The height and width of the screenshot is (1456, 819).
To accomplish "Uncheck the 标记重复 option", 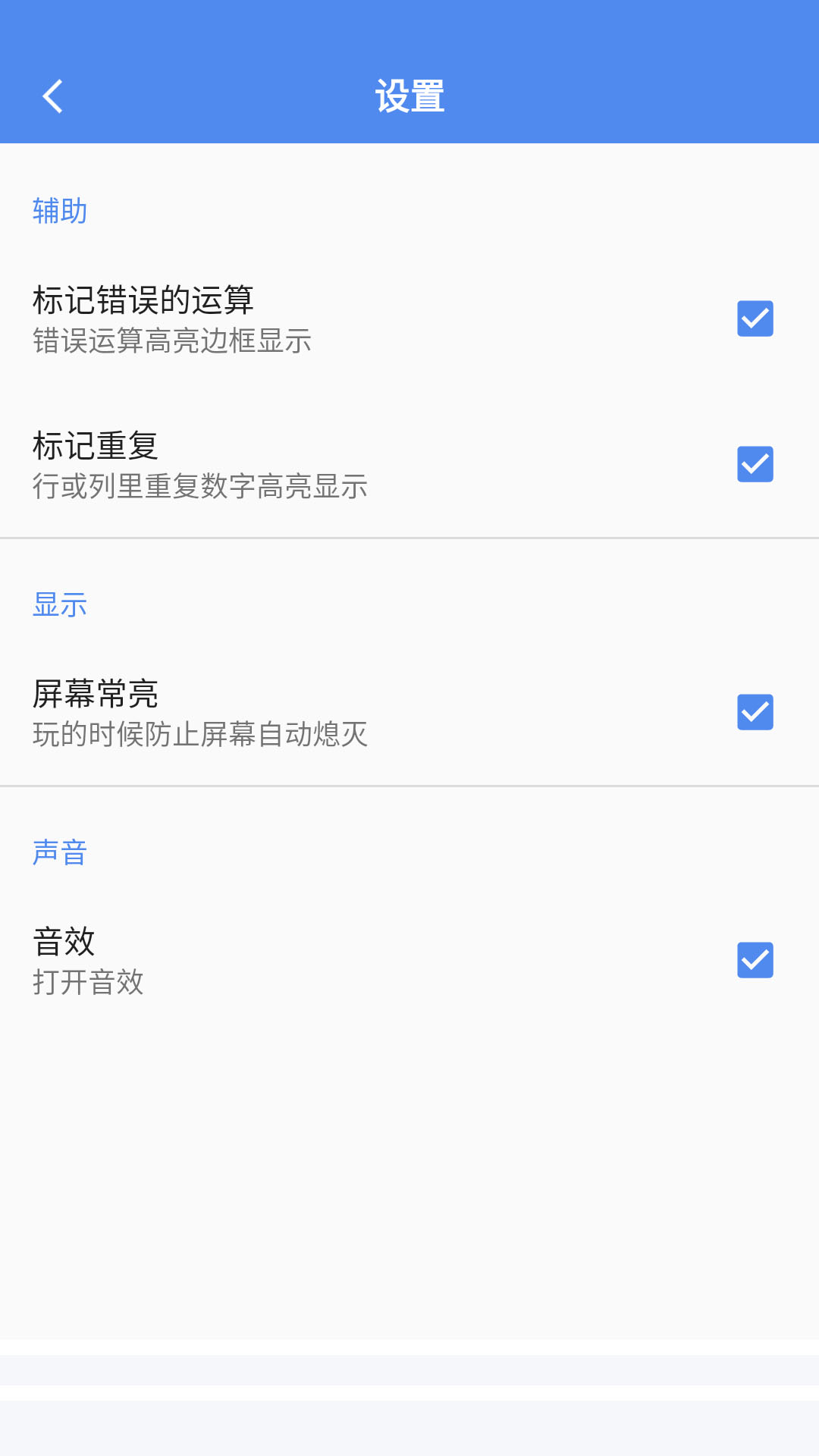I will (x=755, y=464).
